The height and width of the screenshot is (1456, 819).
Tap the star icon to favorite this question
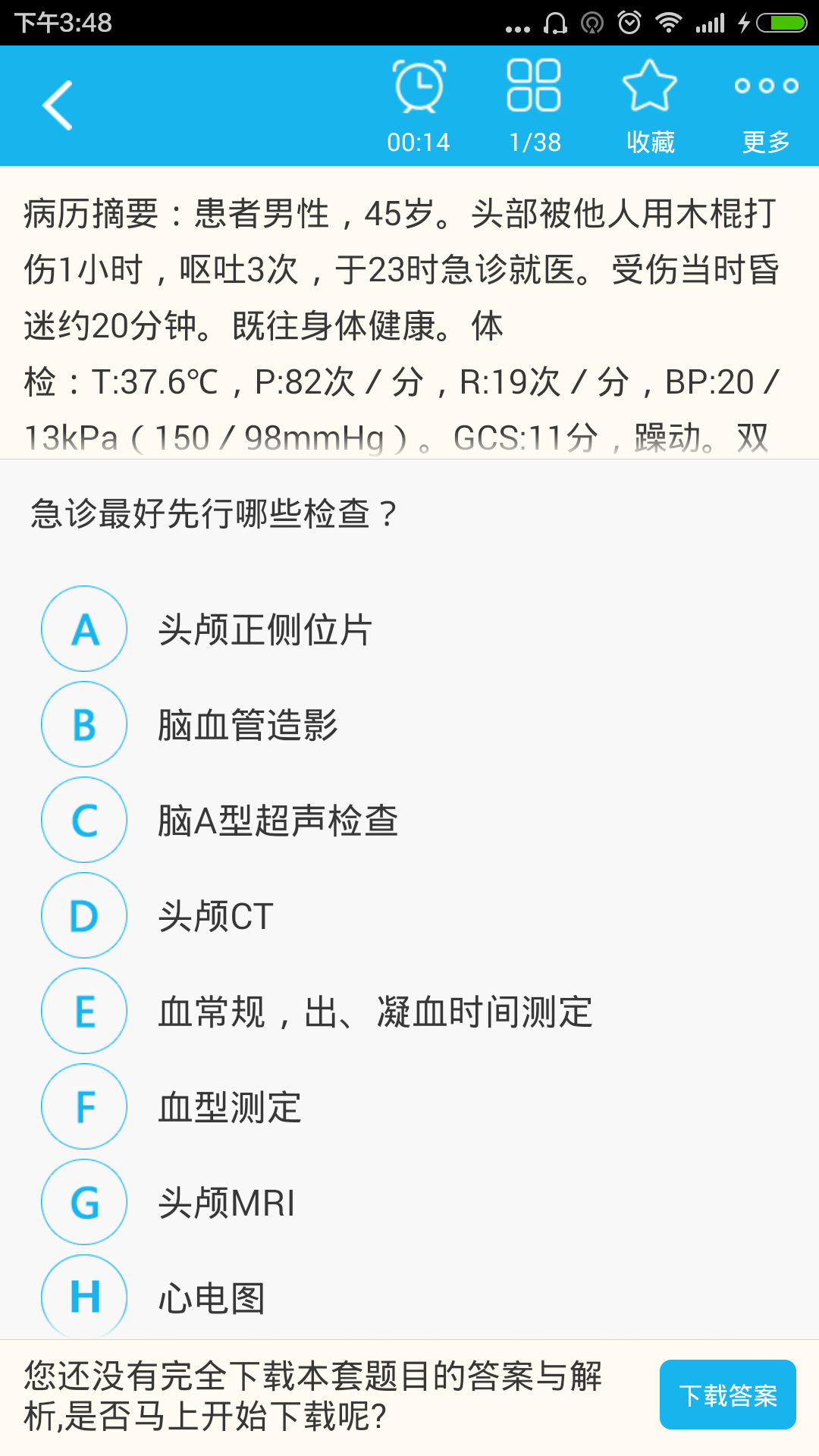tap(651, 86)
